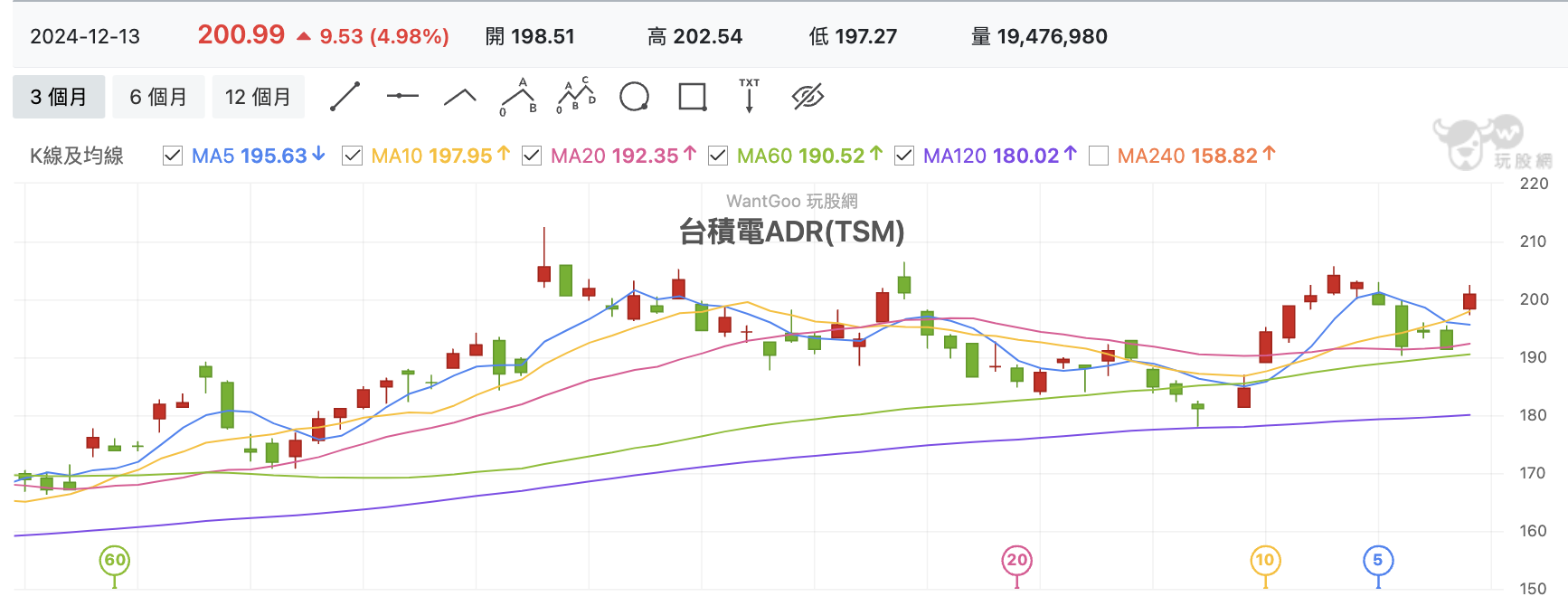The image size is (1568, 606).
Task: Choose the 0-A-B wave drawing tool
Action: point(518,96)
